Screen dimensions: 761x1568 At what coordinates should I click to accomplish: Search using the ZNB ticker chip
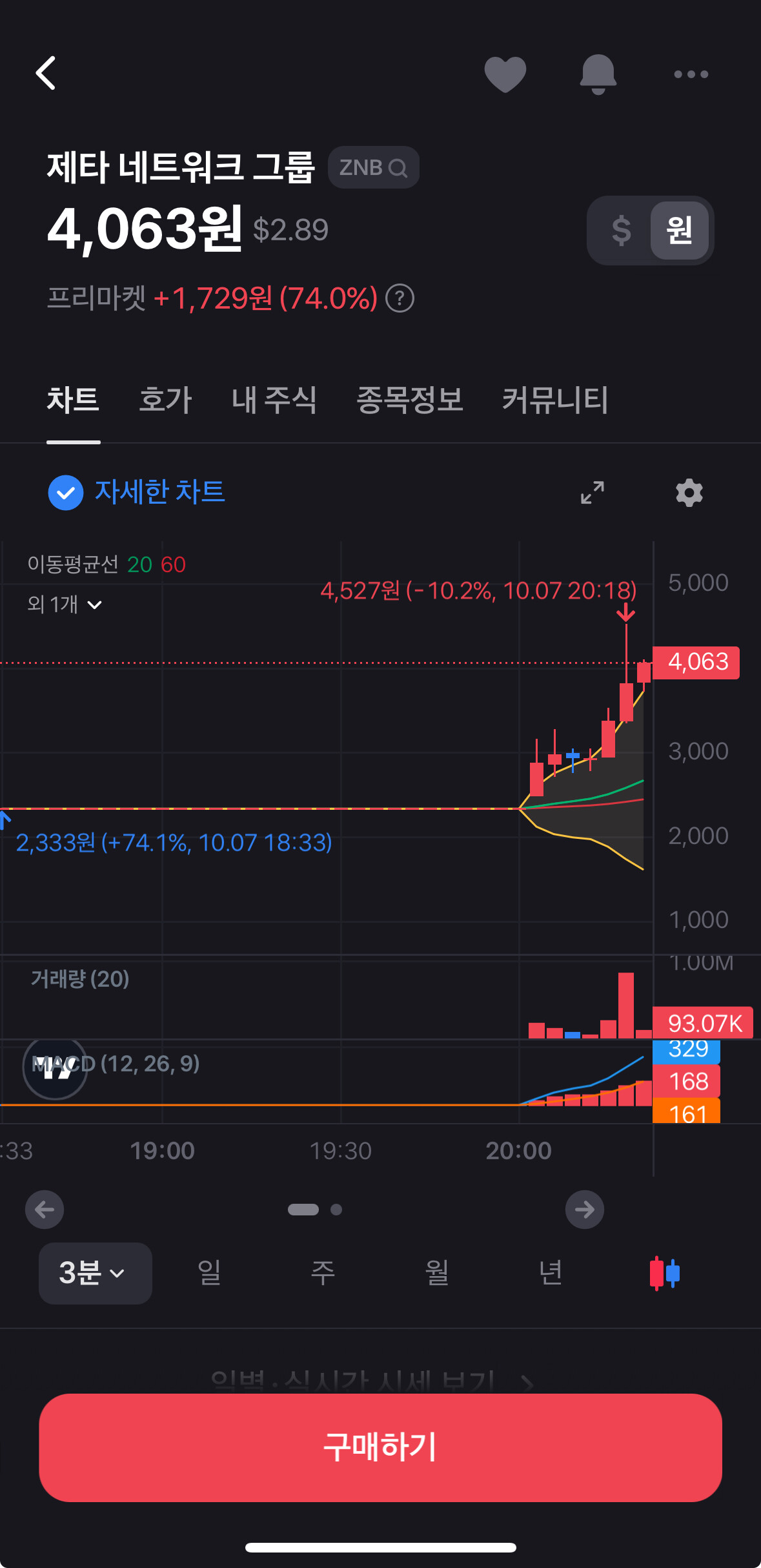[x=373, y=168]
